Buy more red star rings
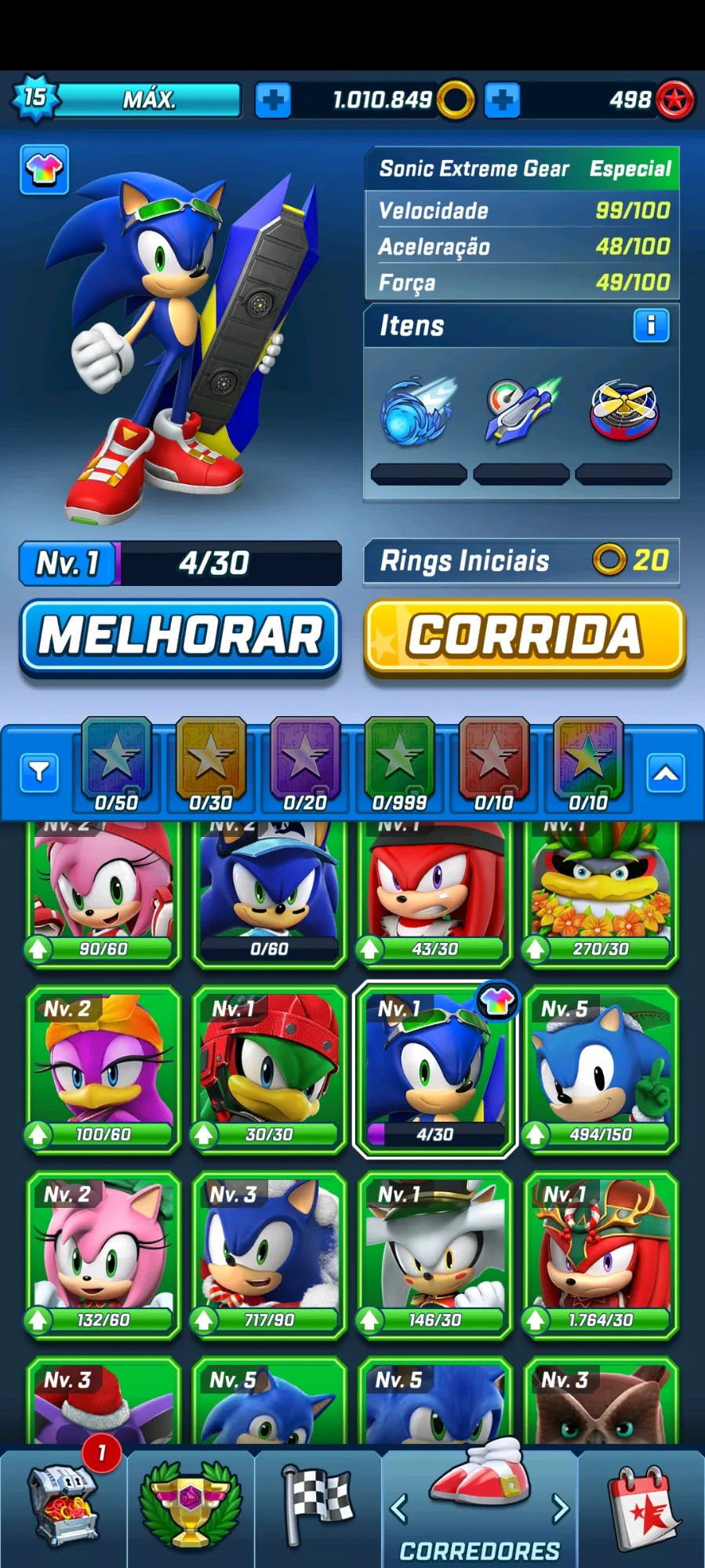Image resolution: width=705 pixels, height=1568 pixels. click(x=503, y=100)
